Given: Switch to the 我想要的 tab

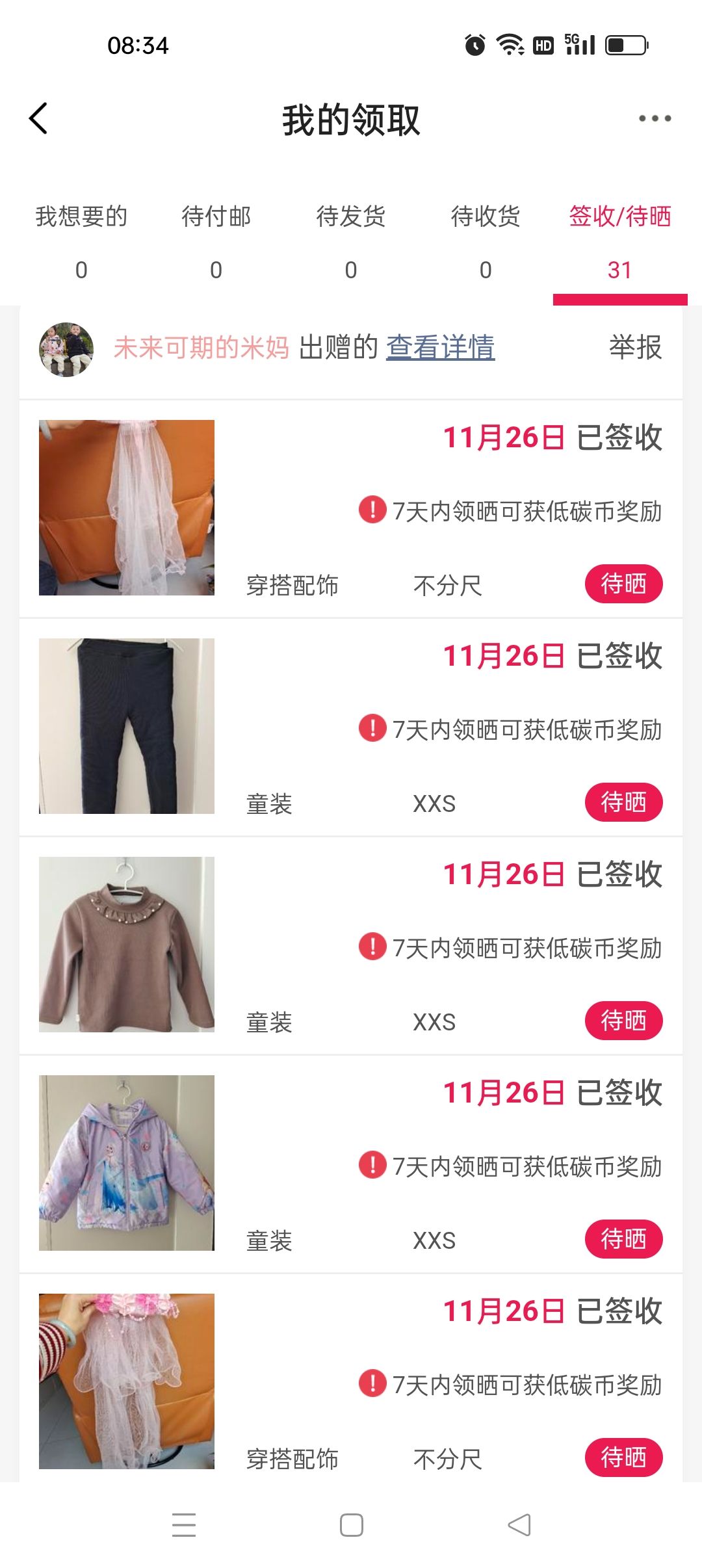Looking at the screenshot, I should 81,241.
